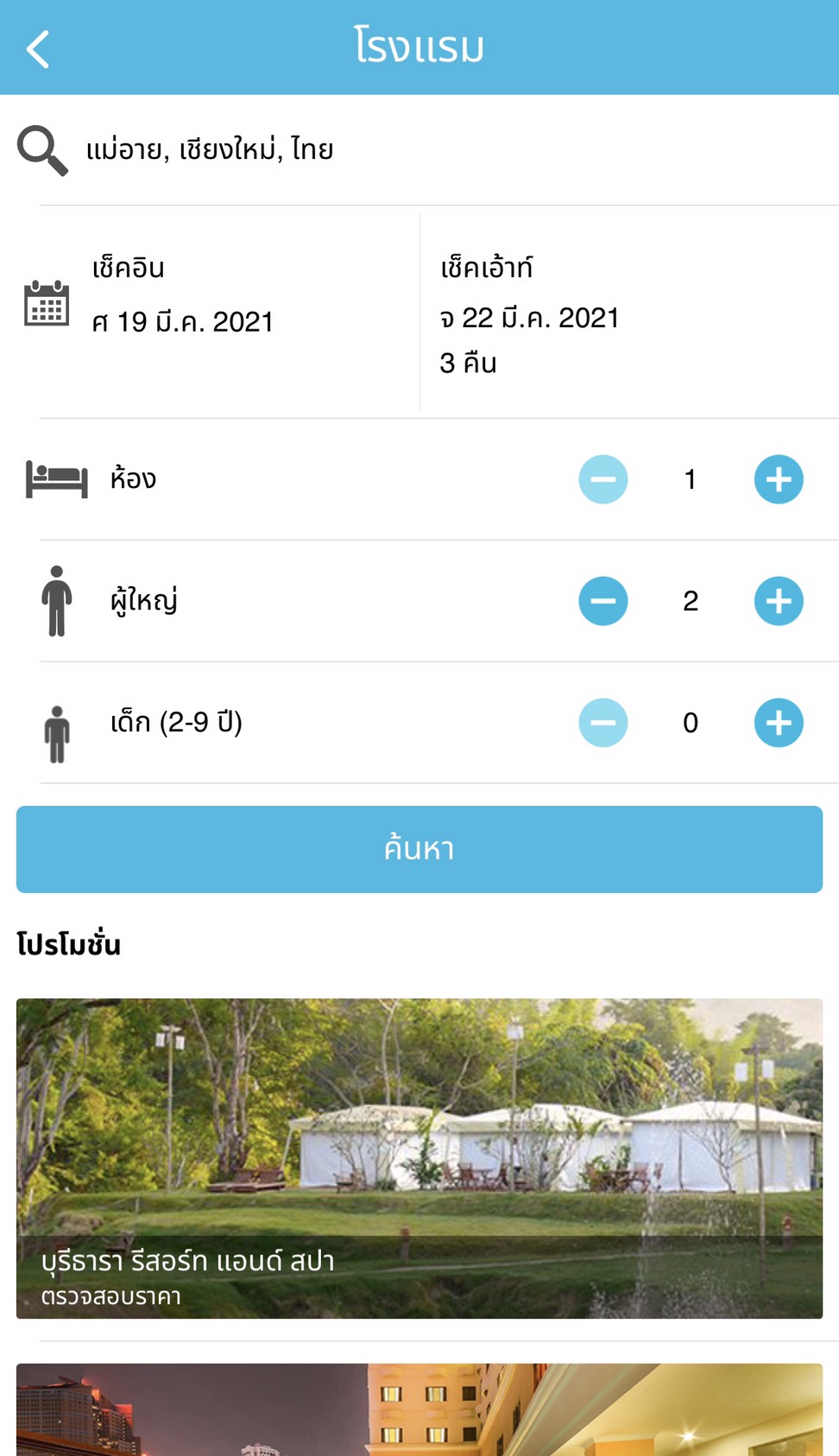Open the second promotion hotel card
Screen dimensions: 839x1456
[x=419, y=1409]
